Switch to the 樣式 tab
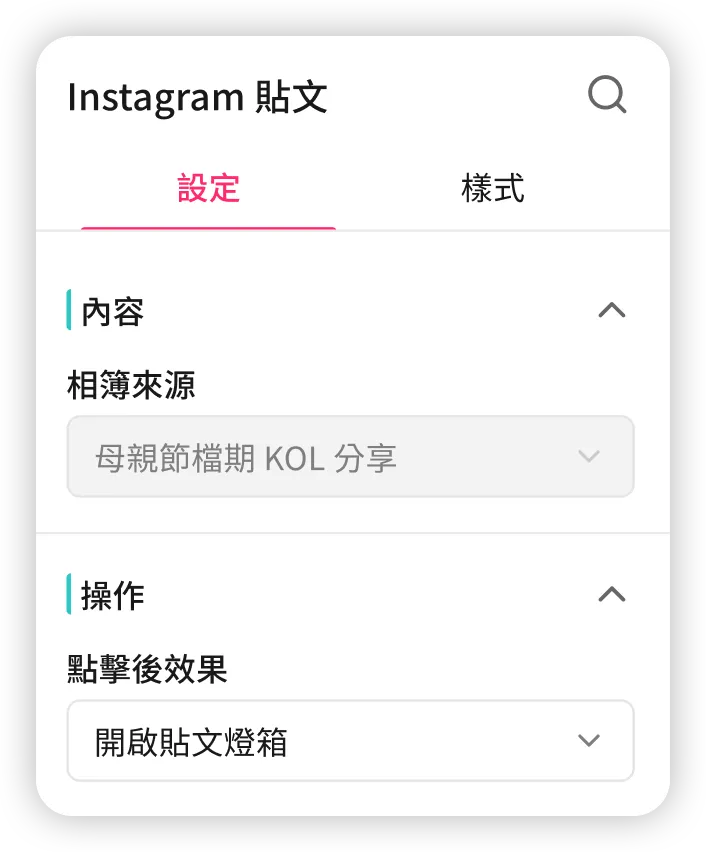Screen dimensions: 706x852 pyautogui.click(x=493, y=189)
